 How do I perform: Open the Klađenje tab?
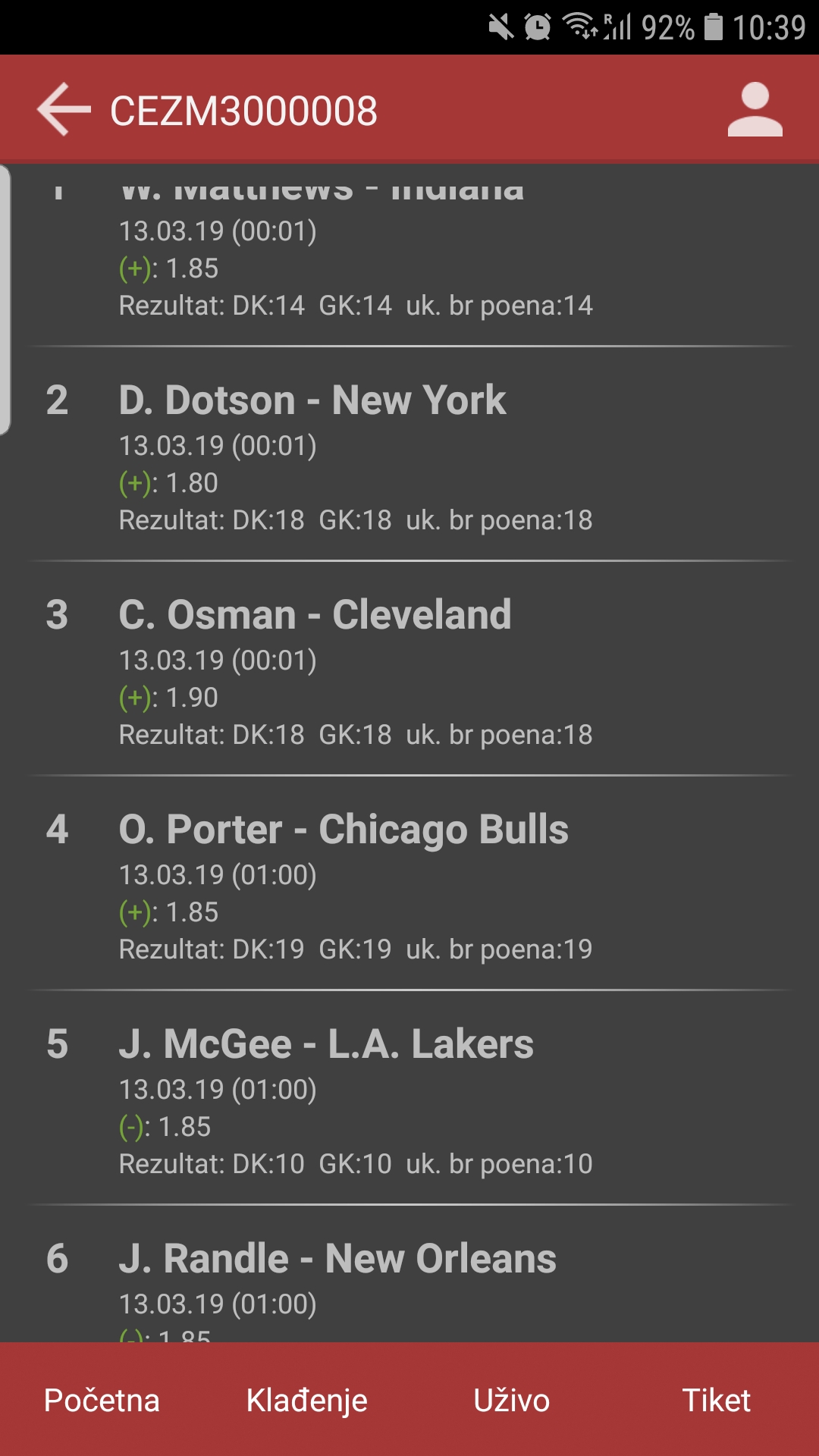click(x=307, y=1400)
